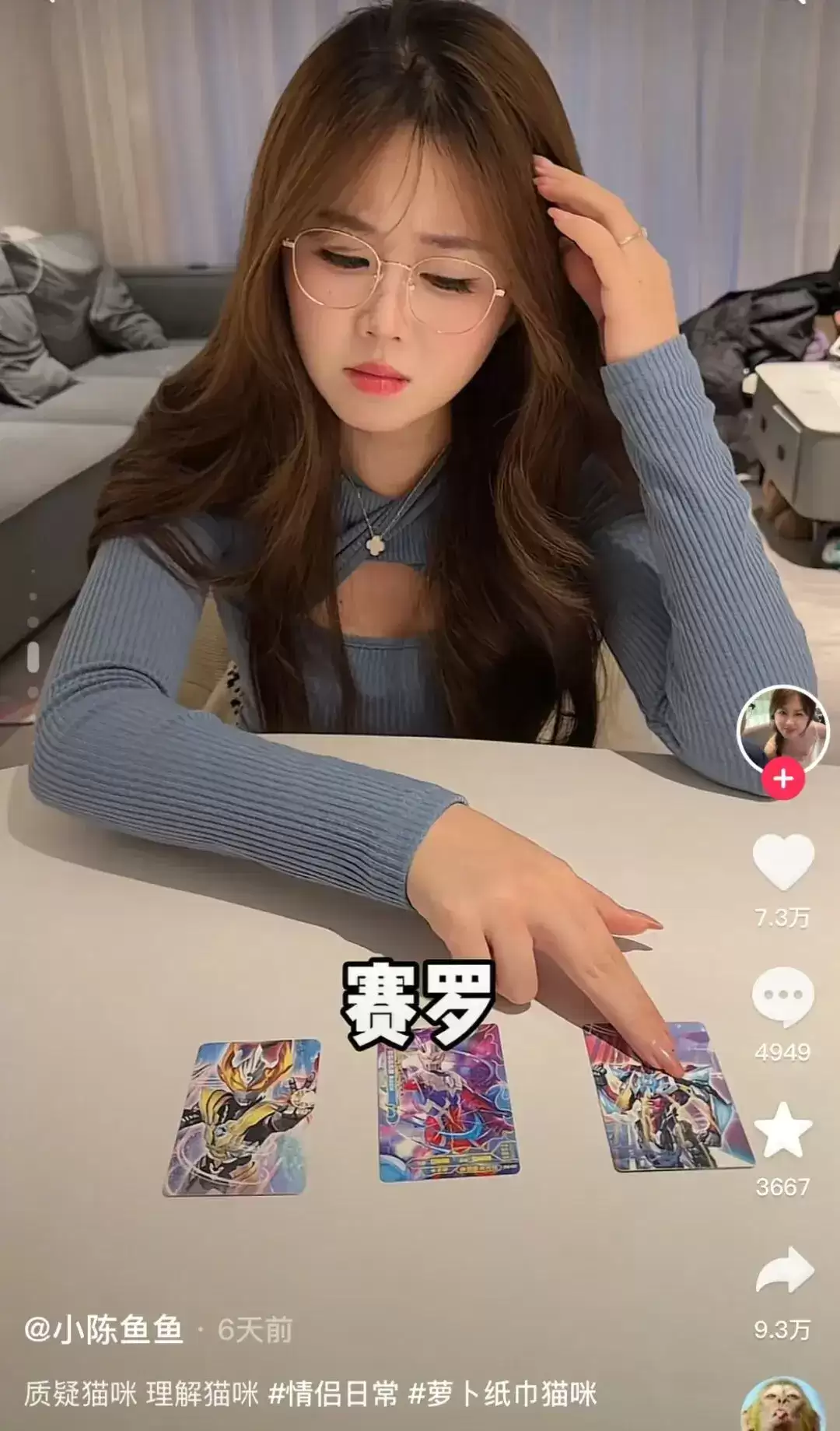The width and height of the screenshot is (840, 1431).
Task: Open the #情侣日常 hashtag
Action: pos(333,1394)
